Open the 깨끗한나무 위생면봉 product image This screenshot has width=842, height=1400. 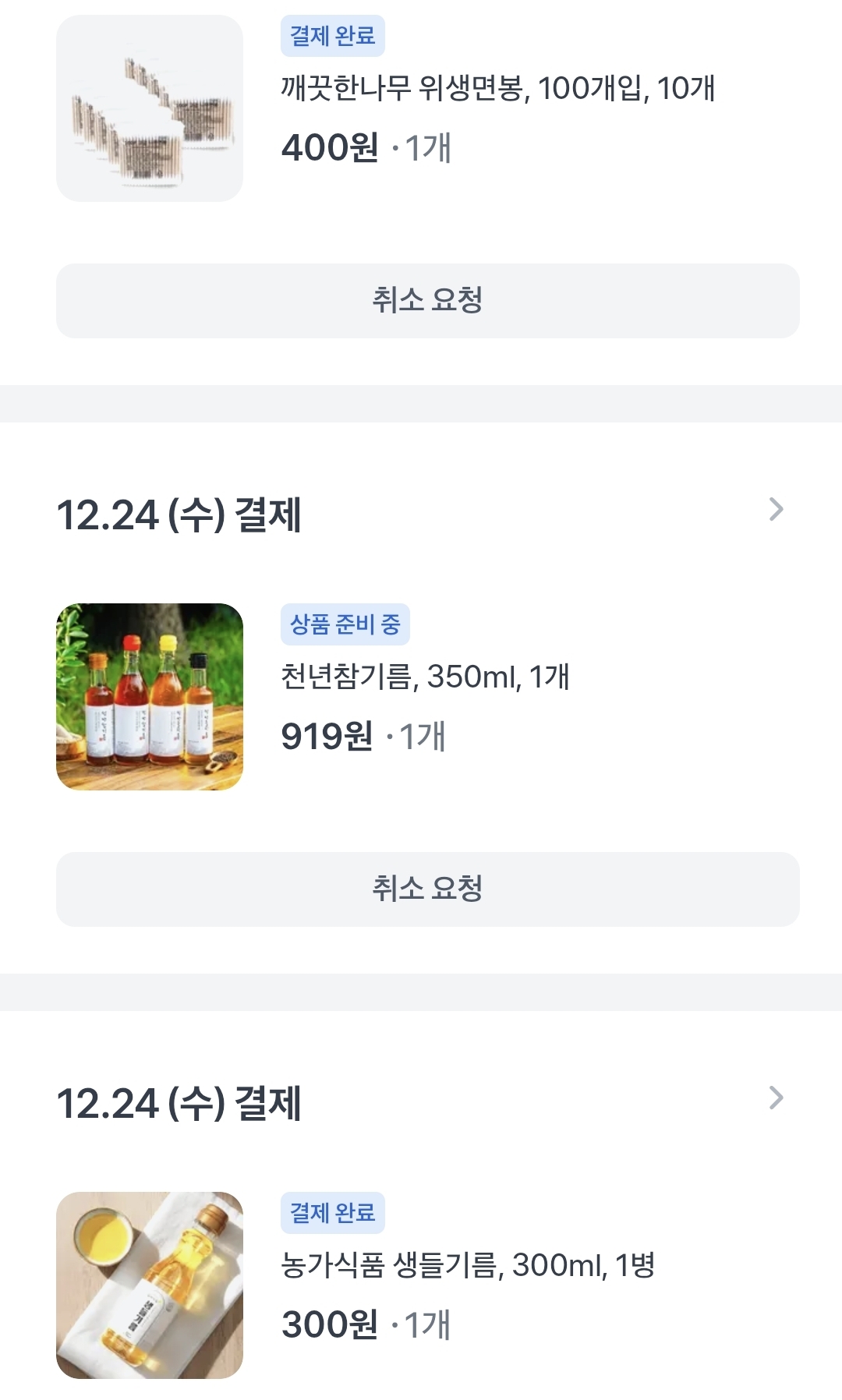150,108
